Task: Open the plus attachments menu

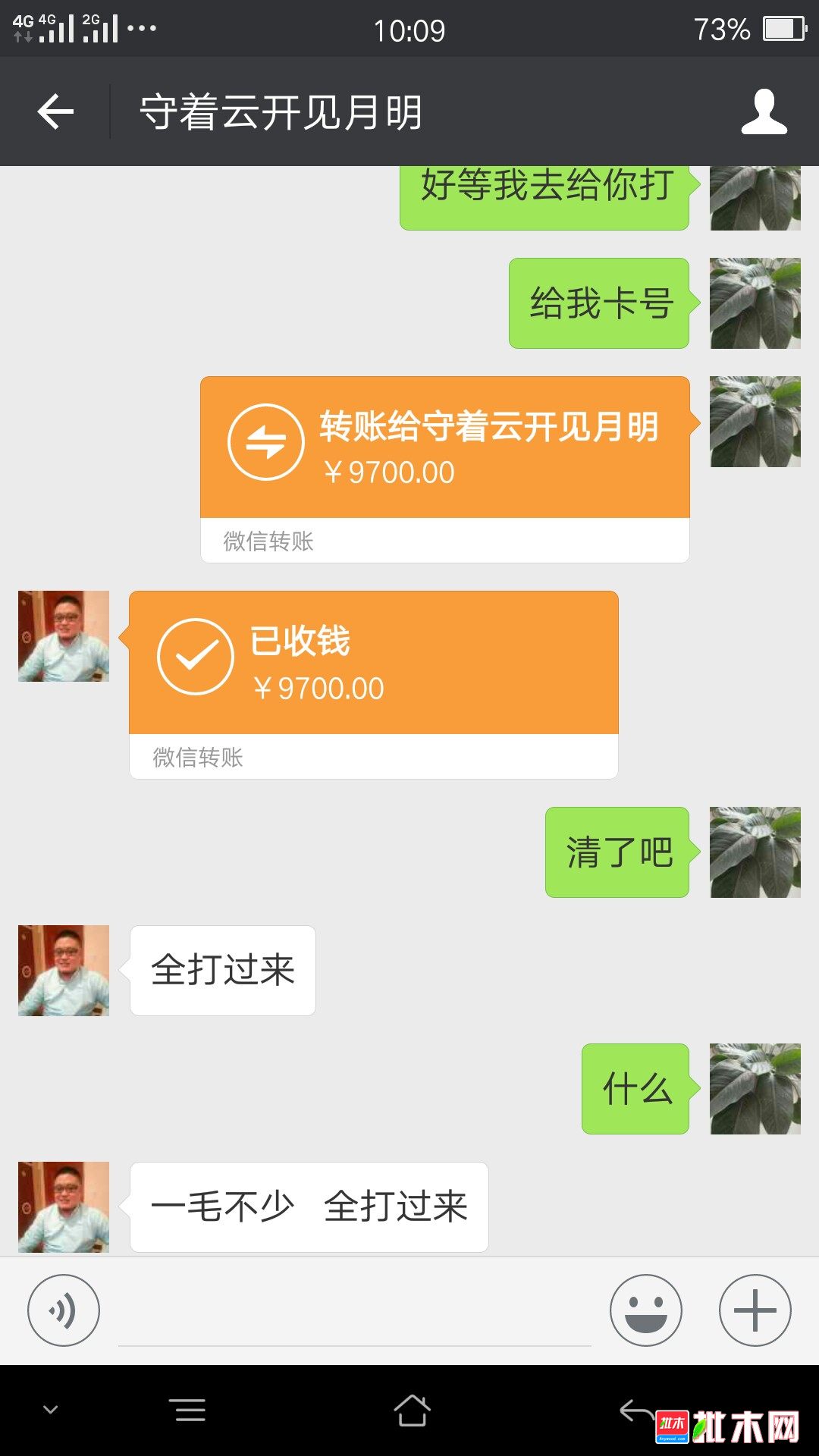Action: [x=755, y=1310]
